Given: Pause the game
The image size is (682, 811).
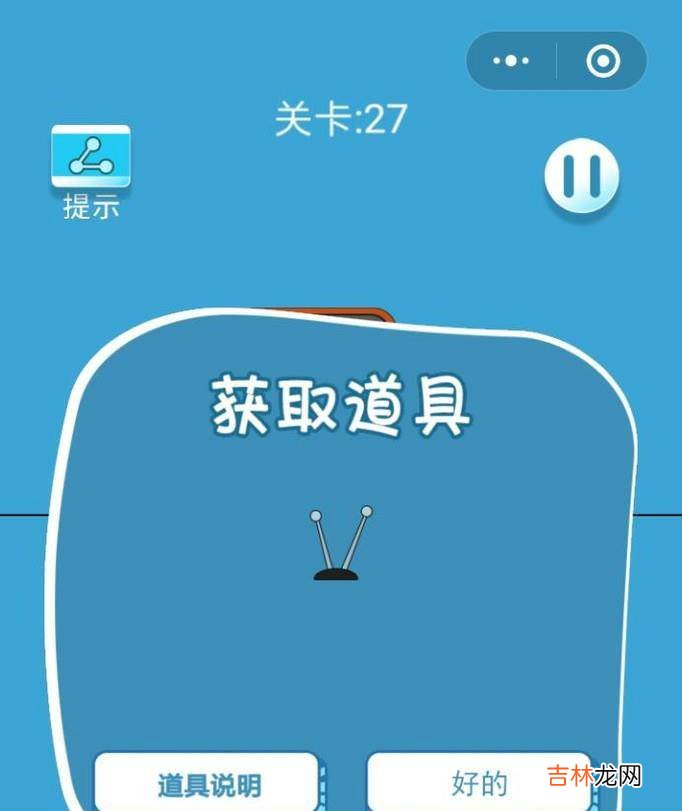Looking at the screenshot, I should 581,177.
